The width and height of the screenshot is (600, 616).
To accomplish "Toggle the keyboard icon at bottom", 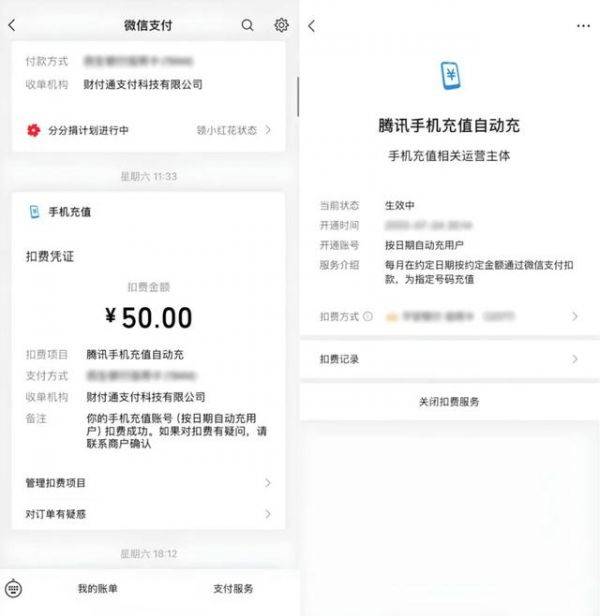I will (x=14, y=588).
